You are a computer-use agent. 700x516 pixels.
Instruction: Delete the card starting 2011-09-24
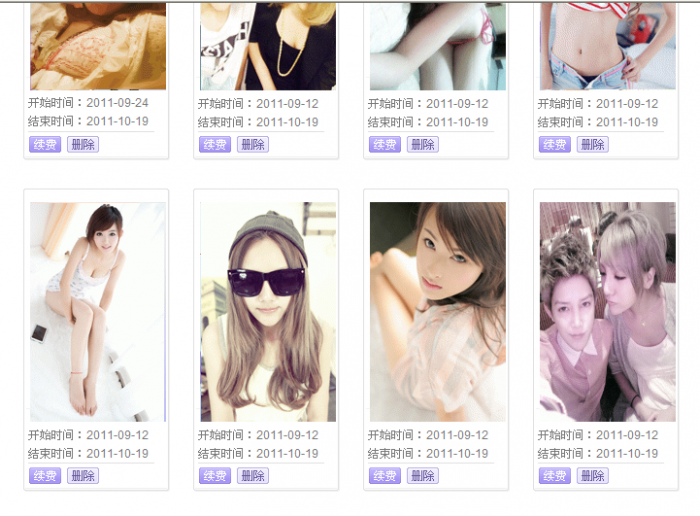(83, 145)
